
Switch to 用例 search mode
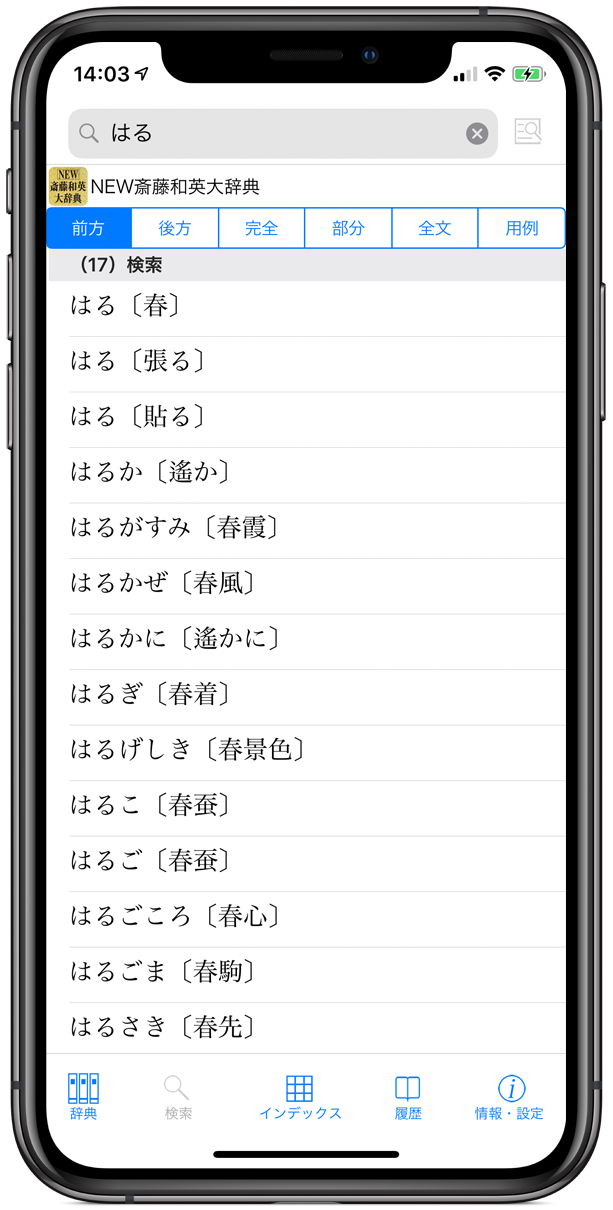(x=521, y=228)
